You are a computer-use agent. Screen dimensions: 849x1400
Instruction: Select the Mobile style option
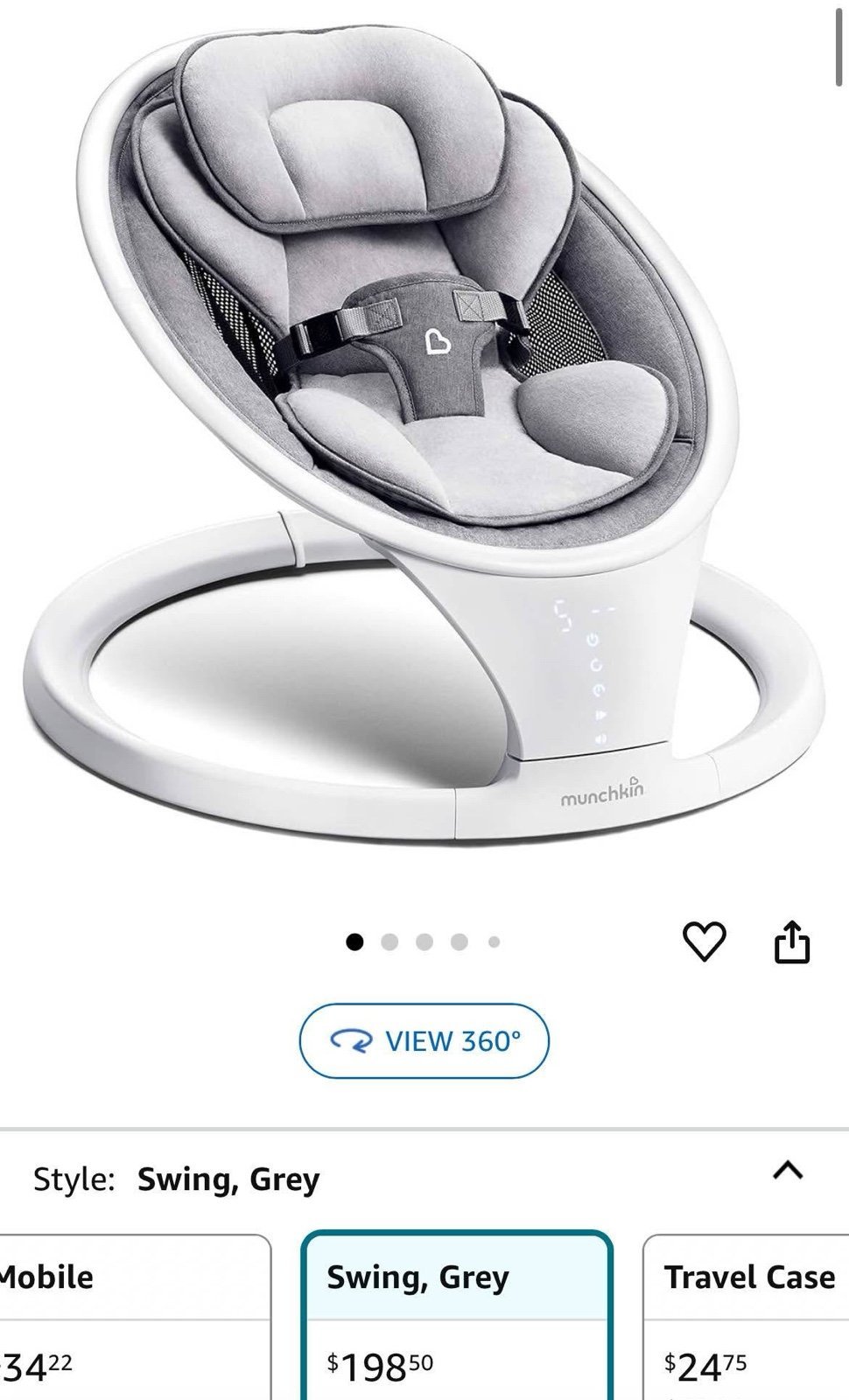134,1317
